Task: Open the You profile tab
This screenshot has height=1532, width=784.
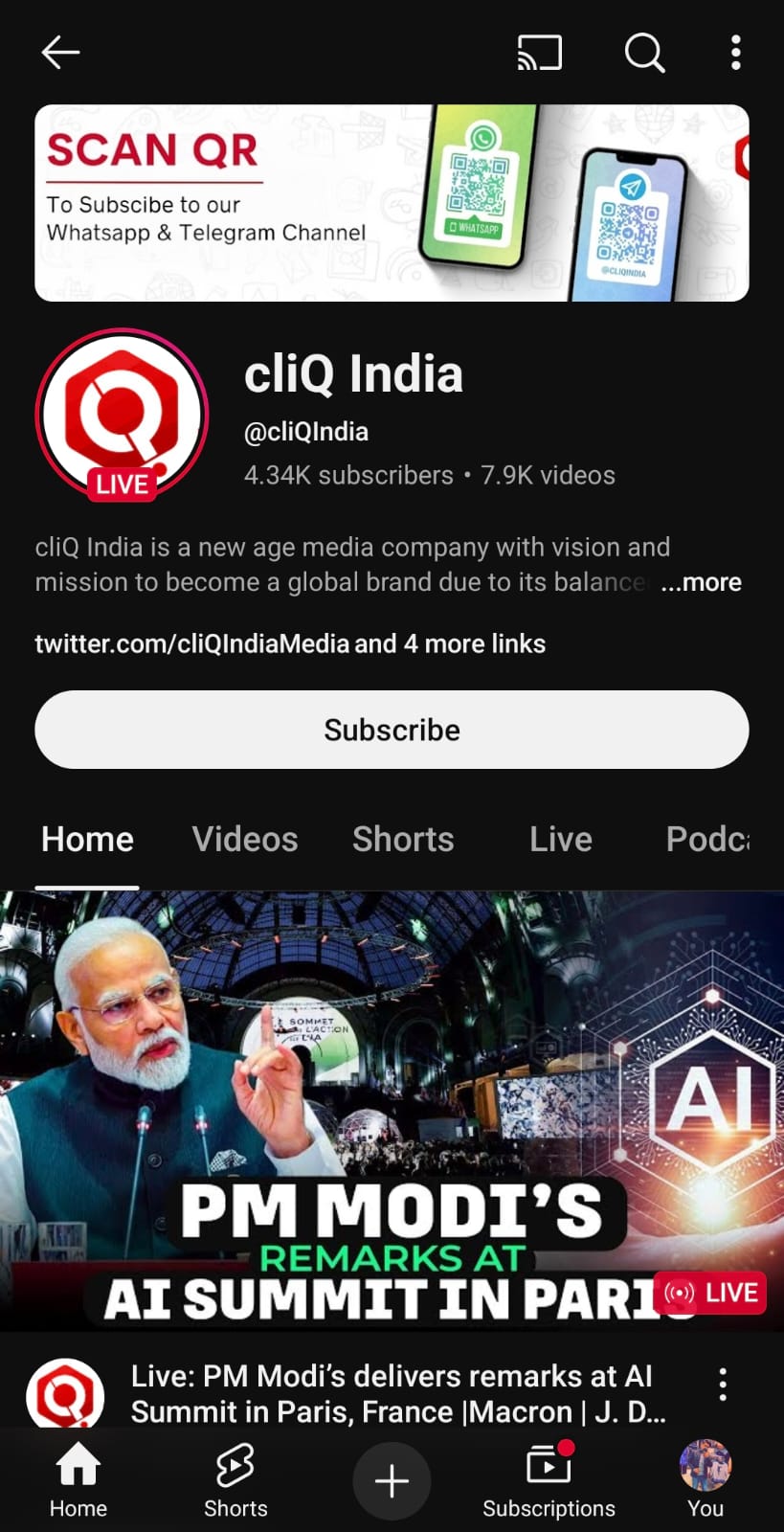Action: tap(706, 1479)
